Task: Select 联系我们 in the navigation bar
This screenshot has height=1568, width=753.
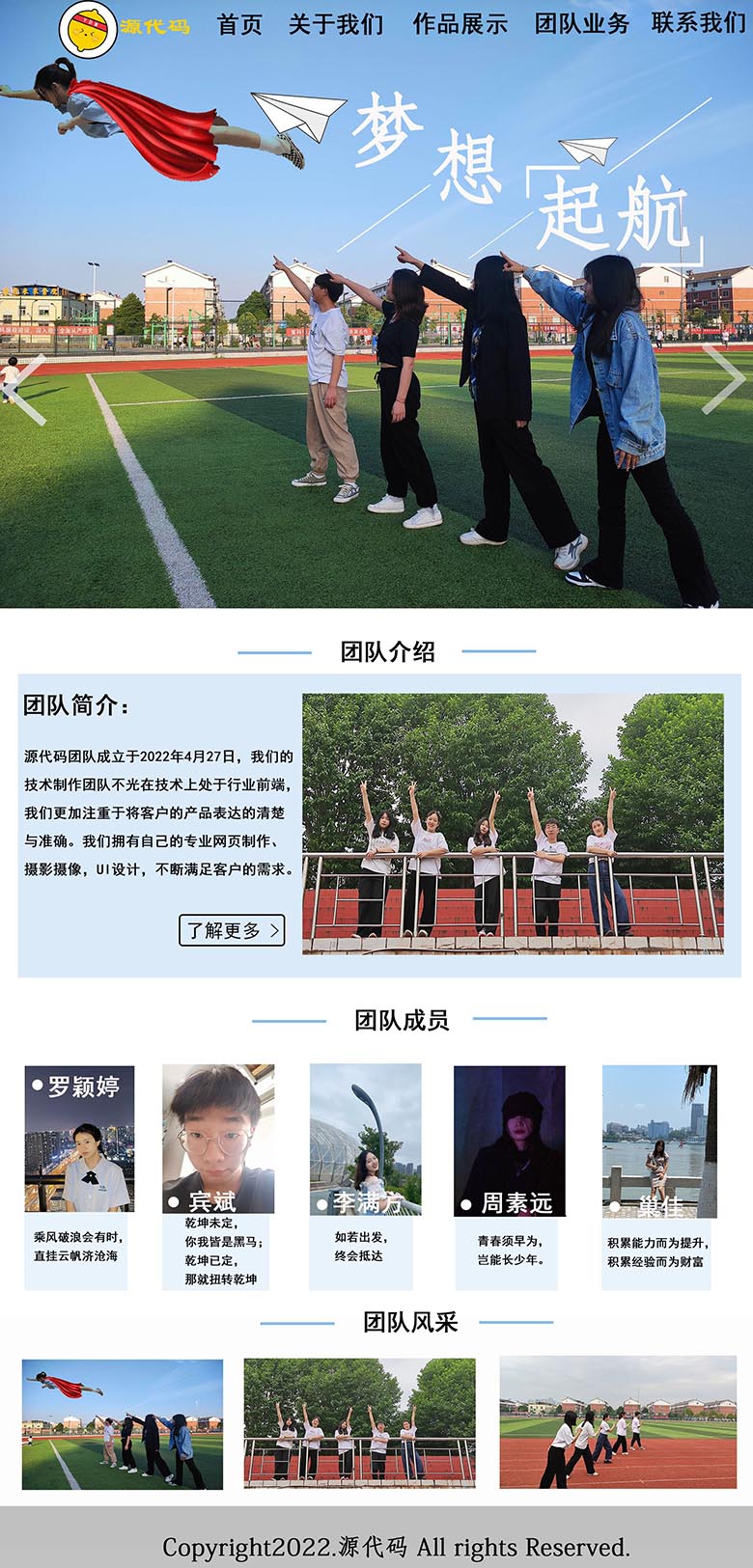Action: coord(698,23)
